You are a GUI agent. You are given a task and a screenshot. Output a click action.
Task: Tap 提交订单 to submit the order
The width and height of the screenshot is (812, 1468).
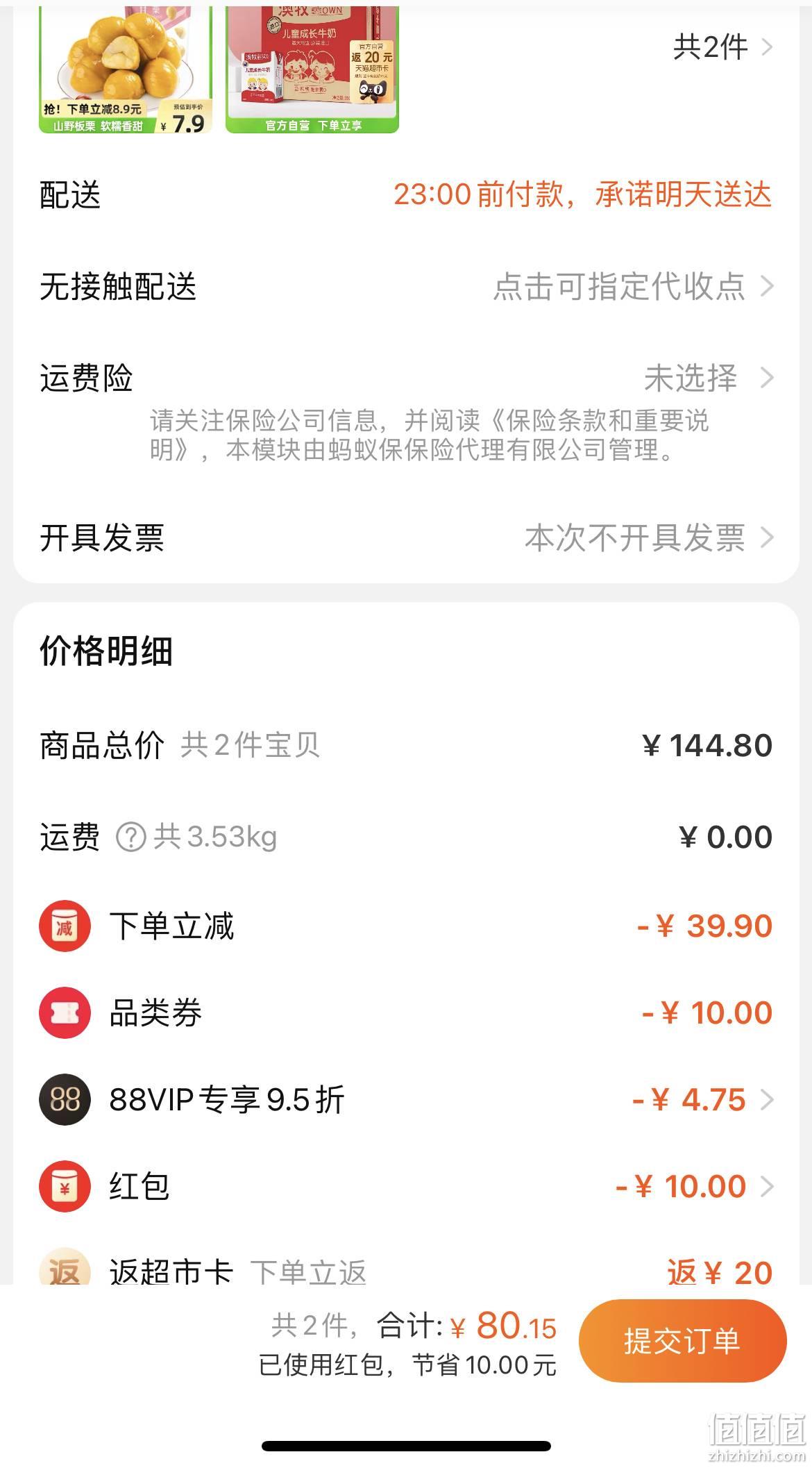click(683, 1341)
